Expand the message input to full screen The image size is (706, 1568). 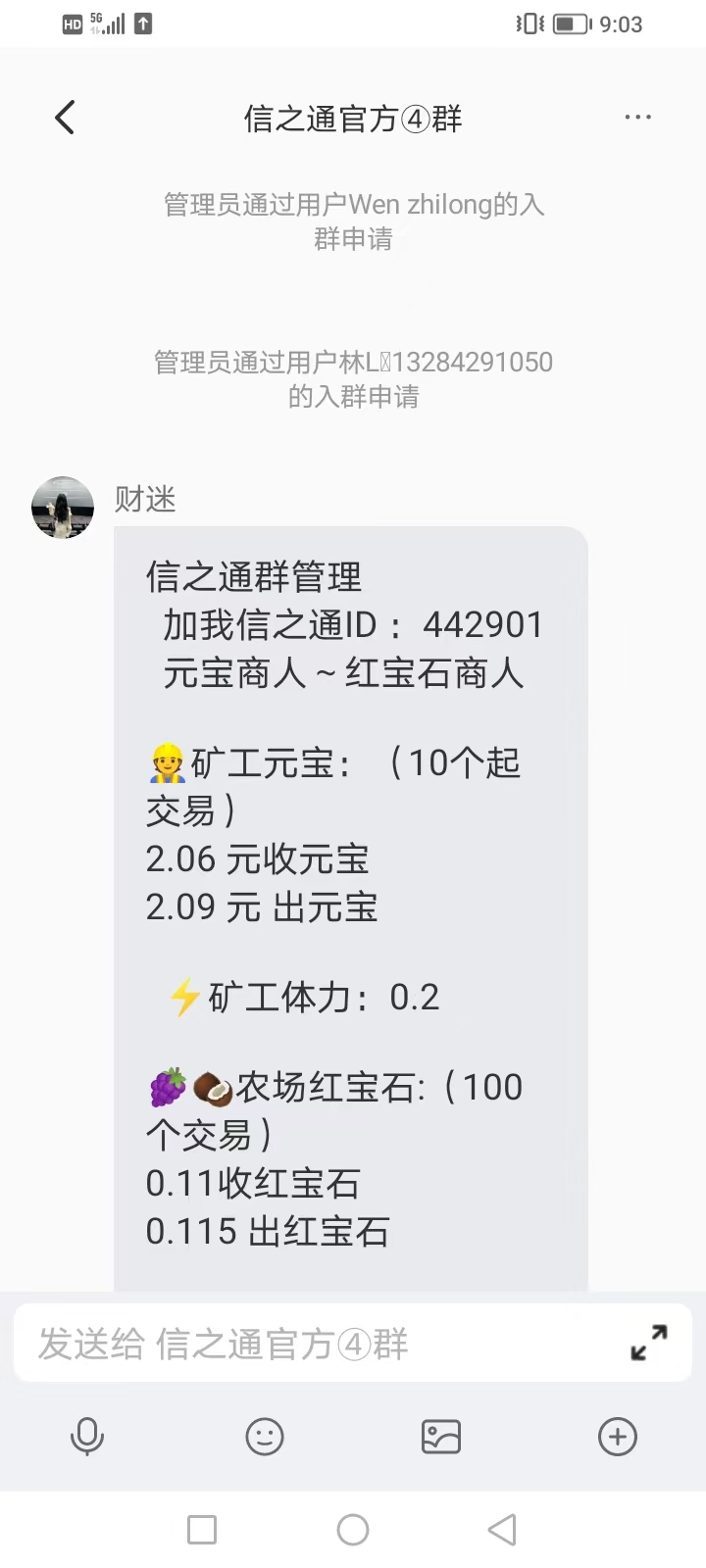(649, 1343)
